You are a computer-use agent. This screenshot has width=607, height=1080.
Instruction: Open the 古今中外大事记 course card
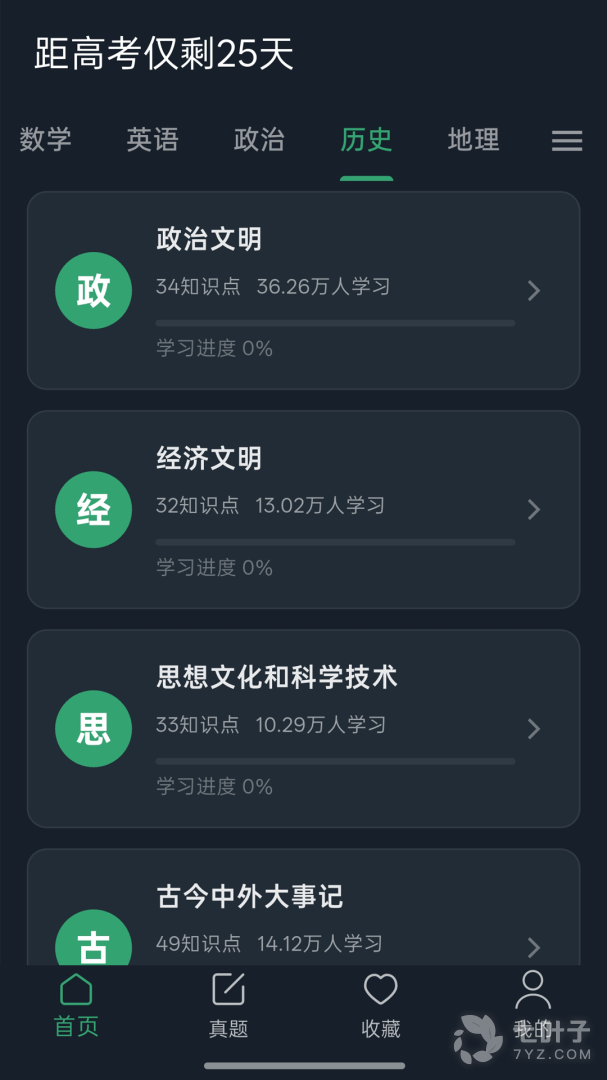(303, 907)
